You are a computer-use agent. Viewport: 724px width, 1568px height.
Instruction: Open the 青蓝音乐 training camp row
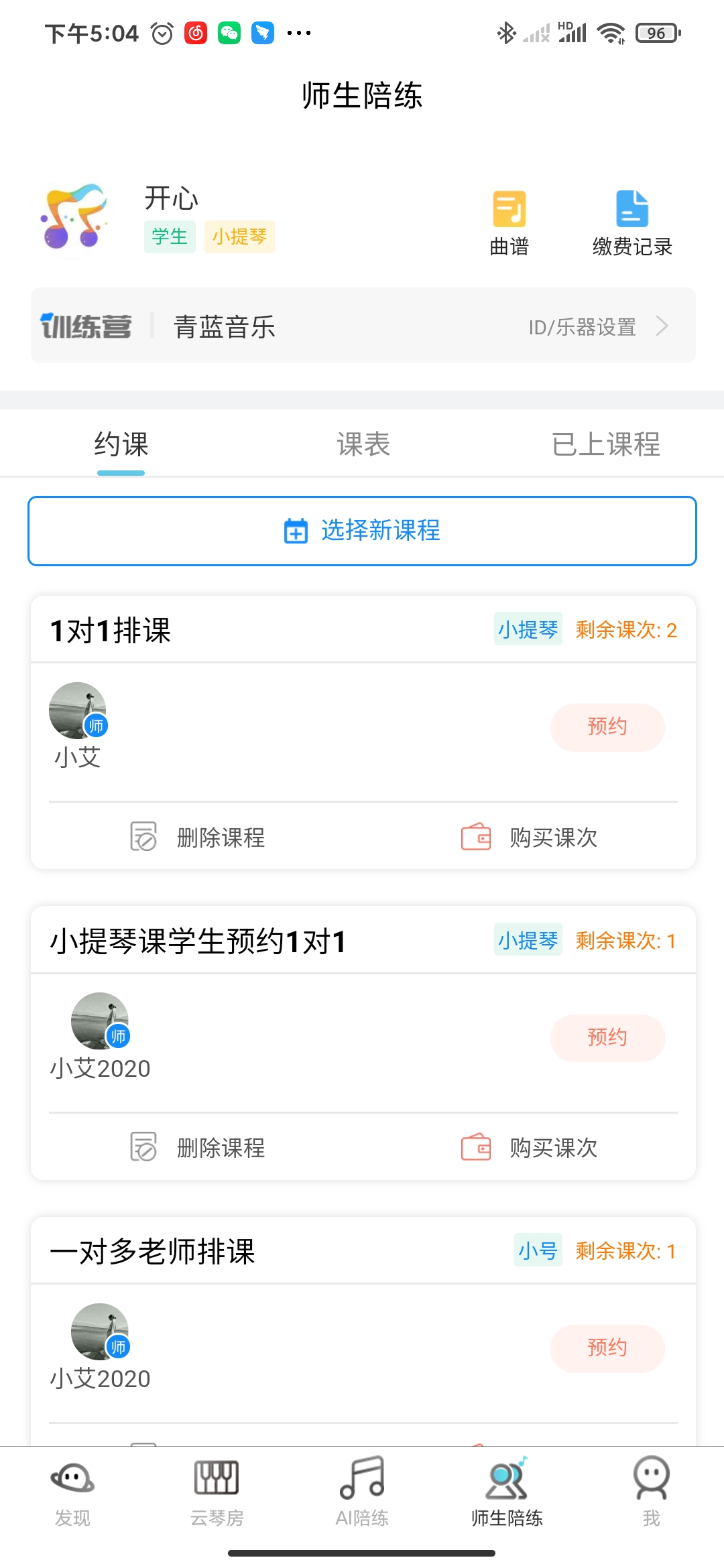[225, 327]
